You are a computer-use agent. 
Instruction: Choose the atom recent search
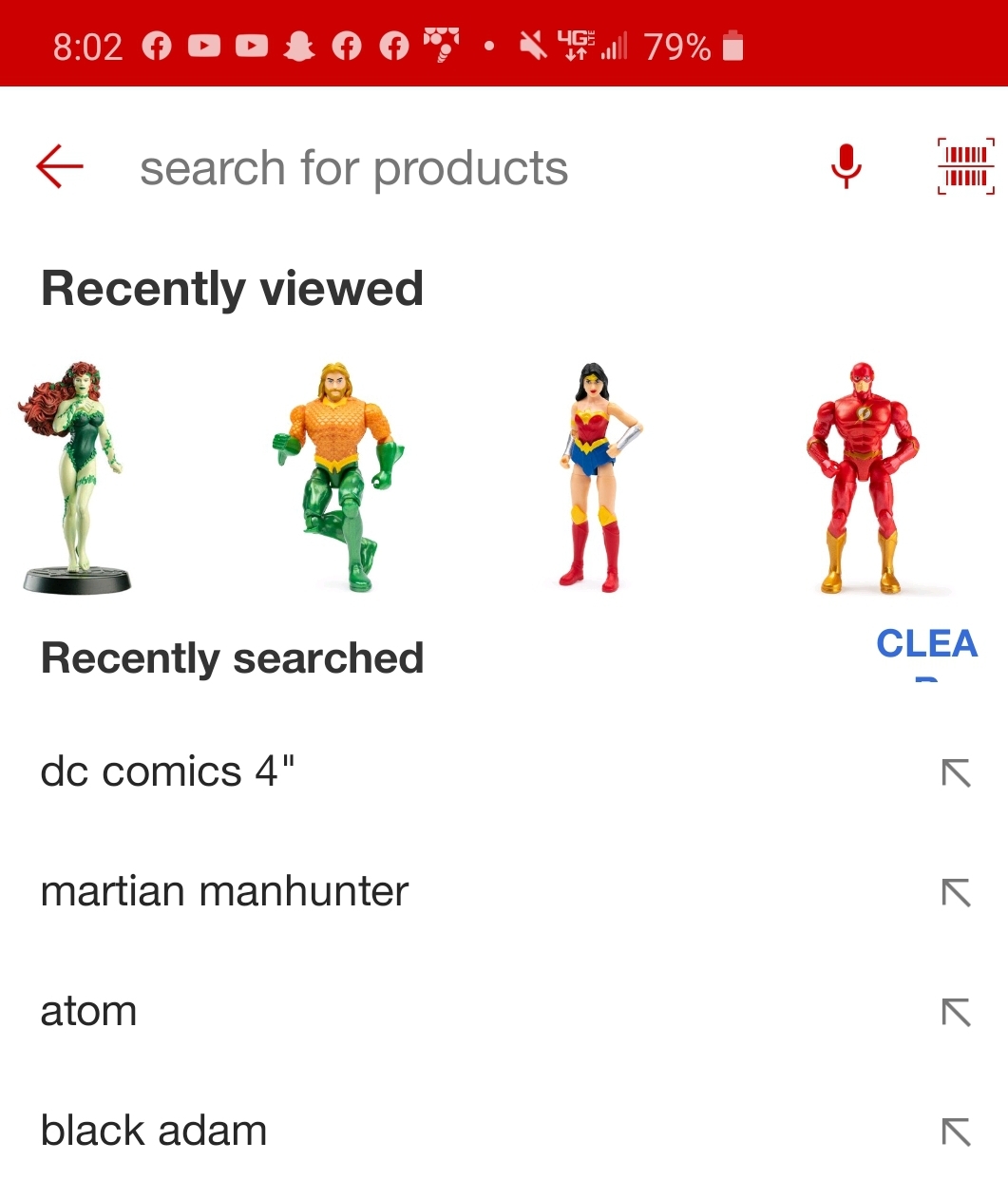point(89,1011)
